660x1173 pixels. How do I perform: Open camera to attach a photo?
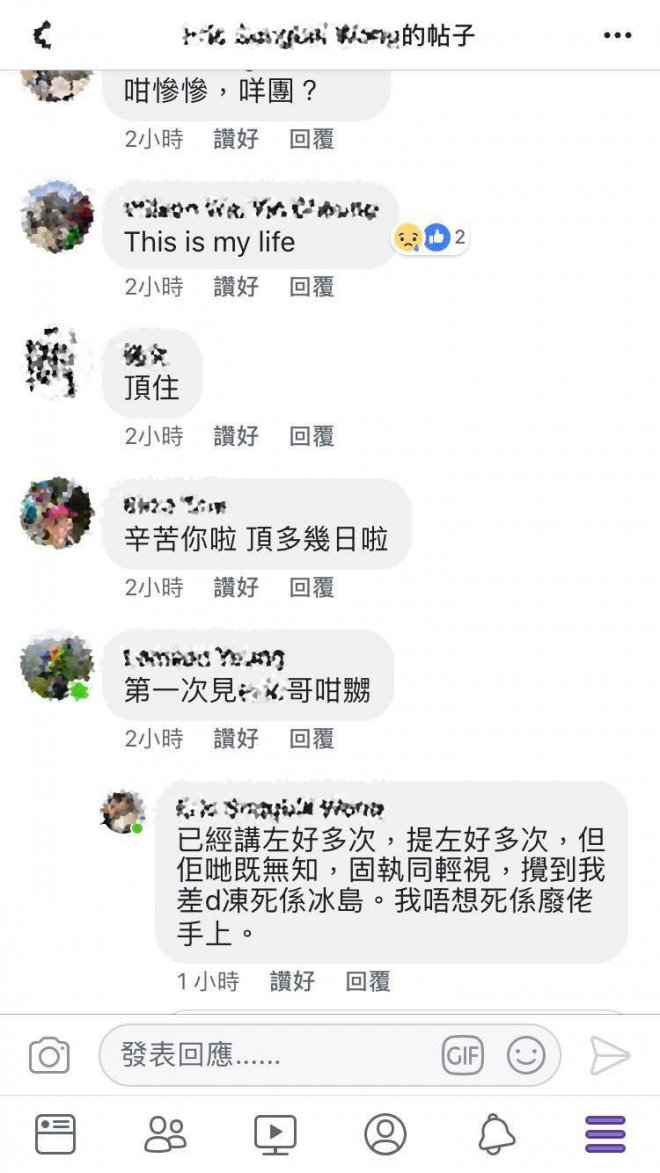tap(49, 1055)
